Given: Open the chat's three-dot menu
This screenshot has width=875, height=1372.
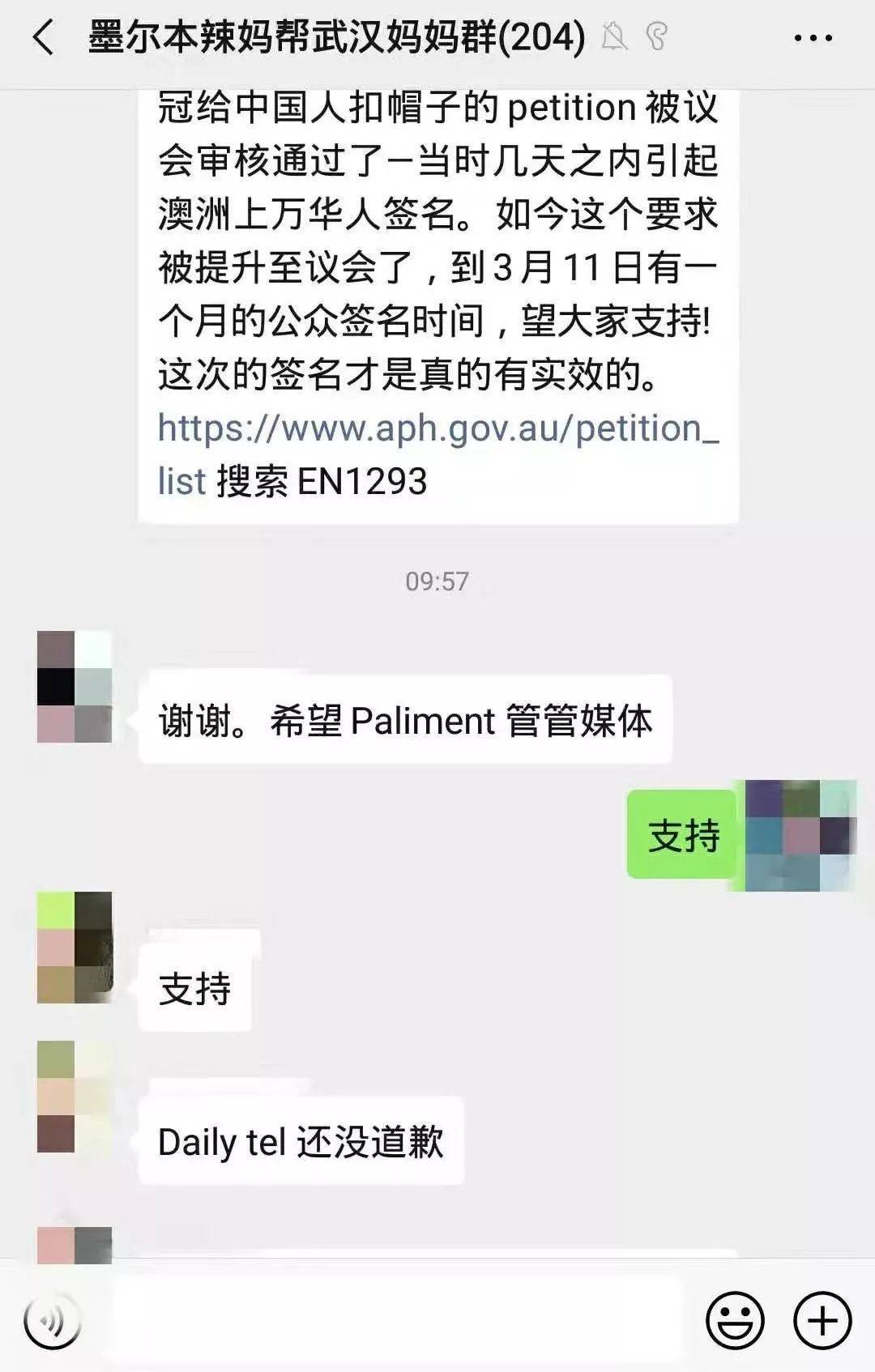Looking at the screenshot, I should (x=813, y=38).
